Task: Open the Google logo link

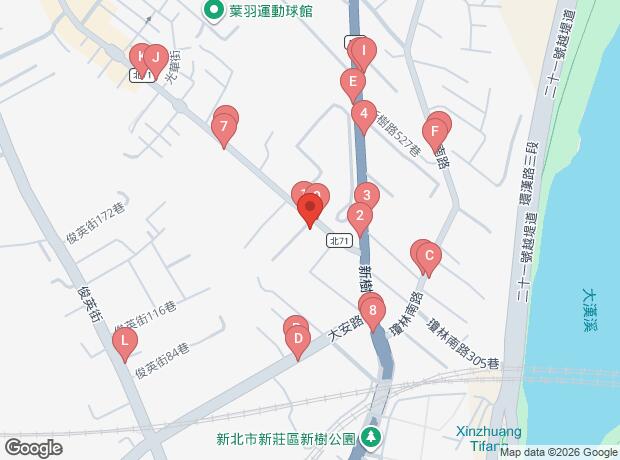Action: click(x=33, y=447)
